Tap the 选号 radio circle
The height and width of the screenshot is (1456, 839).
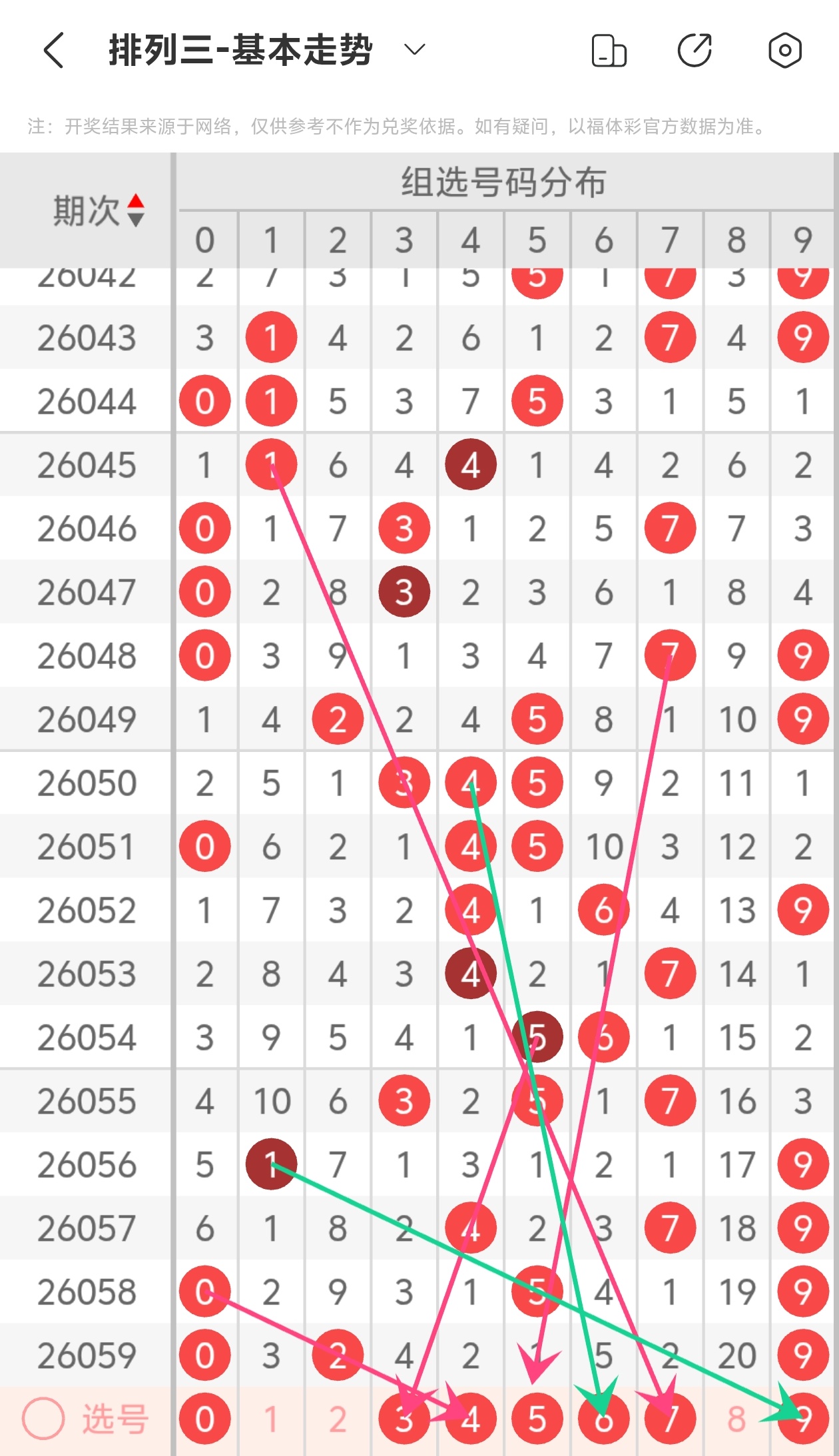(43, 1419)
